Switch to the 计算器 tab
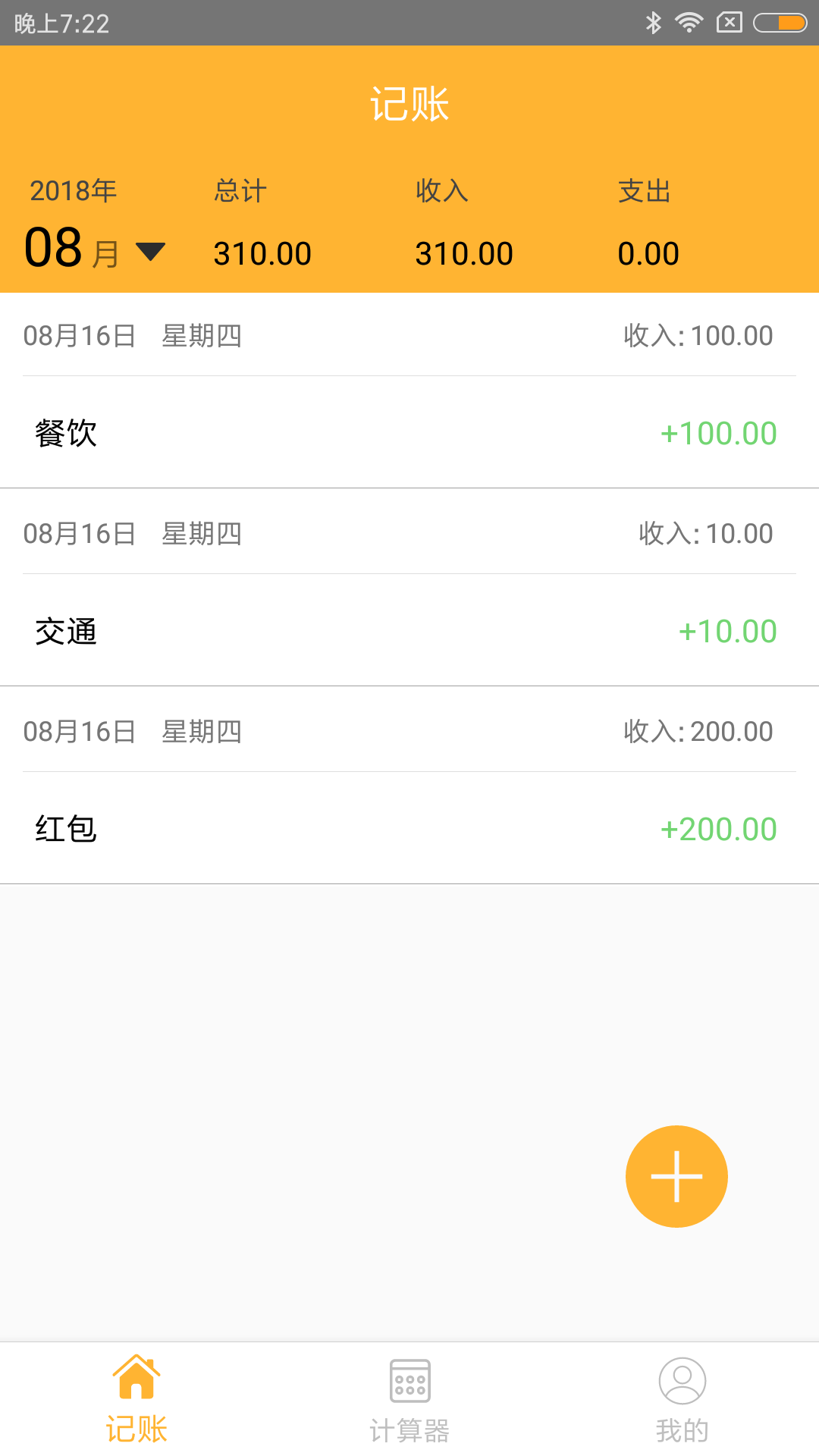The image size is (819, 1456). (x=409, y=1400)
